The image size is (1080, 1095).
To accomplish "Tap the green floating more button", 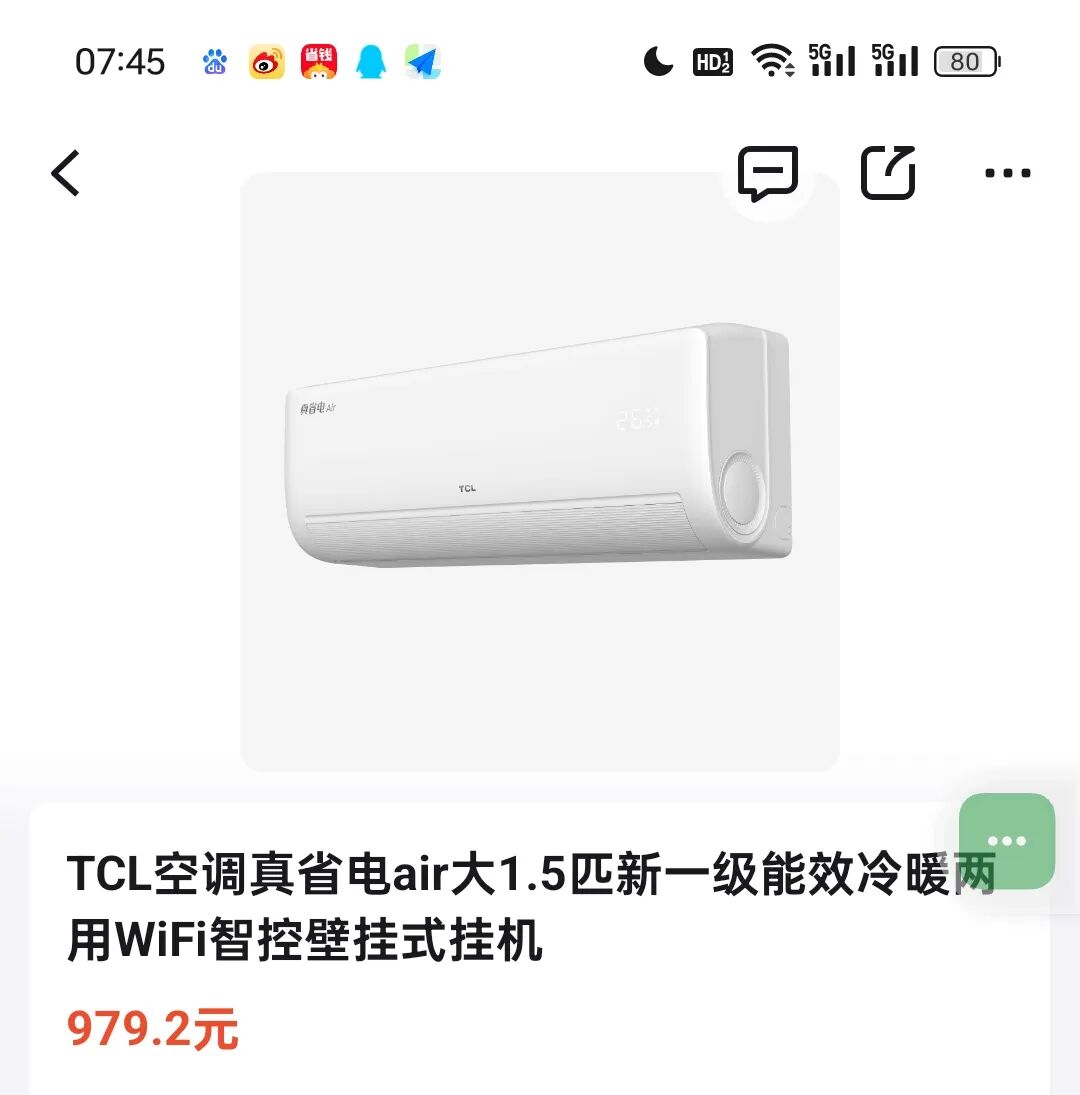I will (x=1006, y=841).
